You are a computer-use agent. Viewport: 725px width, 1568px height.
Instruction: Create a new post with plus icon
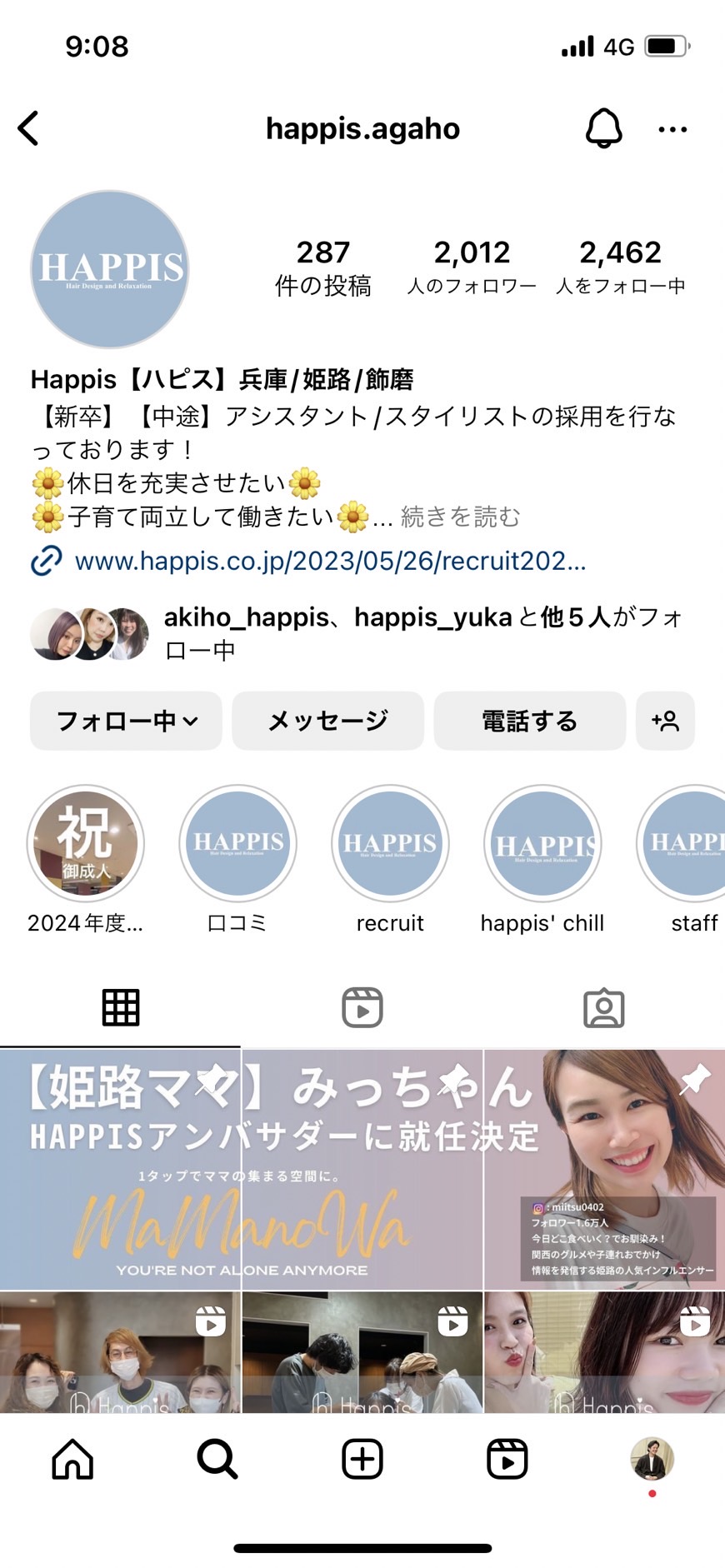coord(362,1460)
